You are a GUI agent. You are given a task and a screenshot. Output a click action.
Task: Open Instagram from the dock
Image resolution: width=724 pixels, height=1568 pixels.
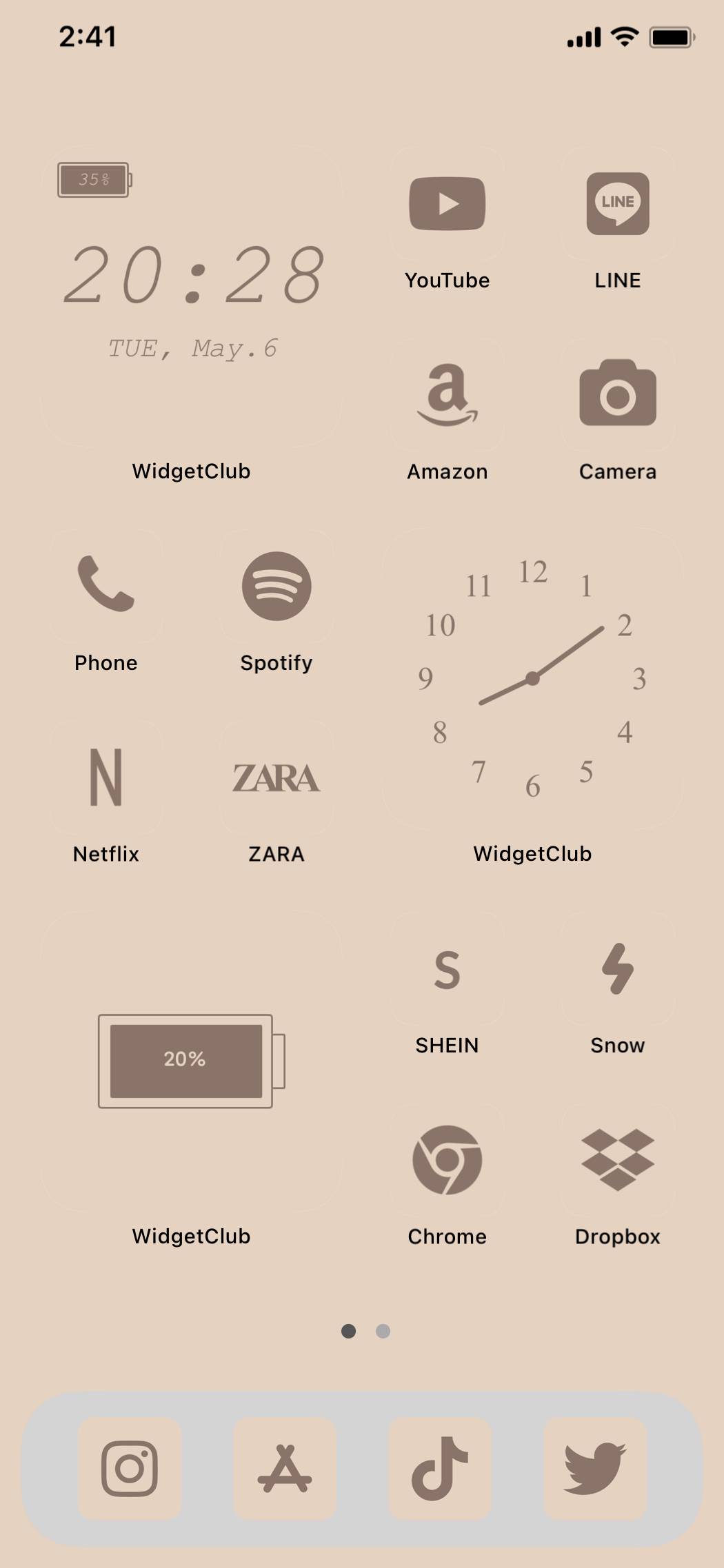[130, 1468]
